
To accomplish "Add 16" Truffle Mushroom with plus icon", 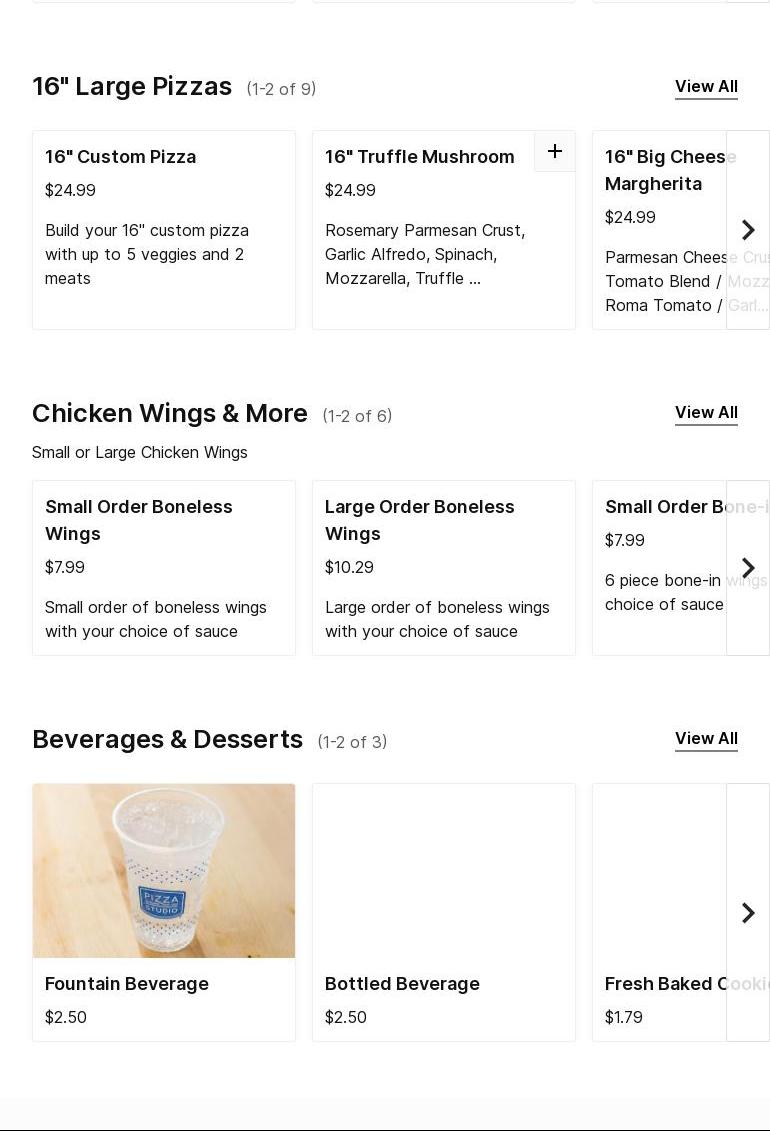I will click(555, 151).
